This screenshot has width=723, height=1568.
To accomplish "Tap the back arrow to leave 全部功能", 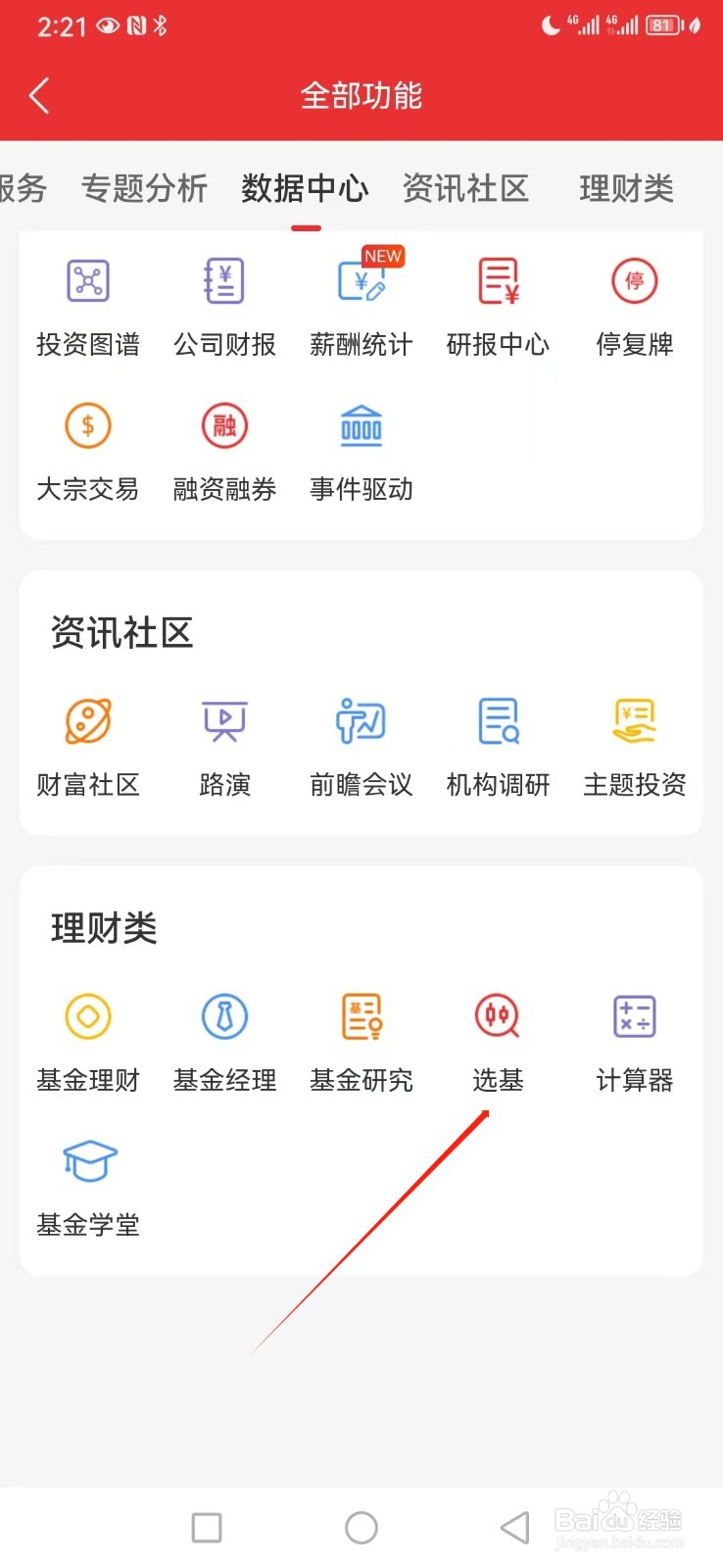I will click(39, 95).
